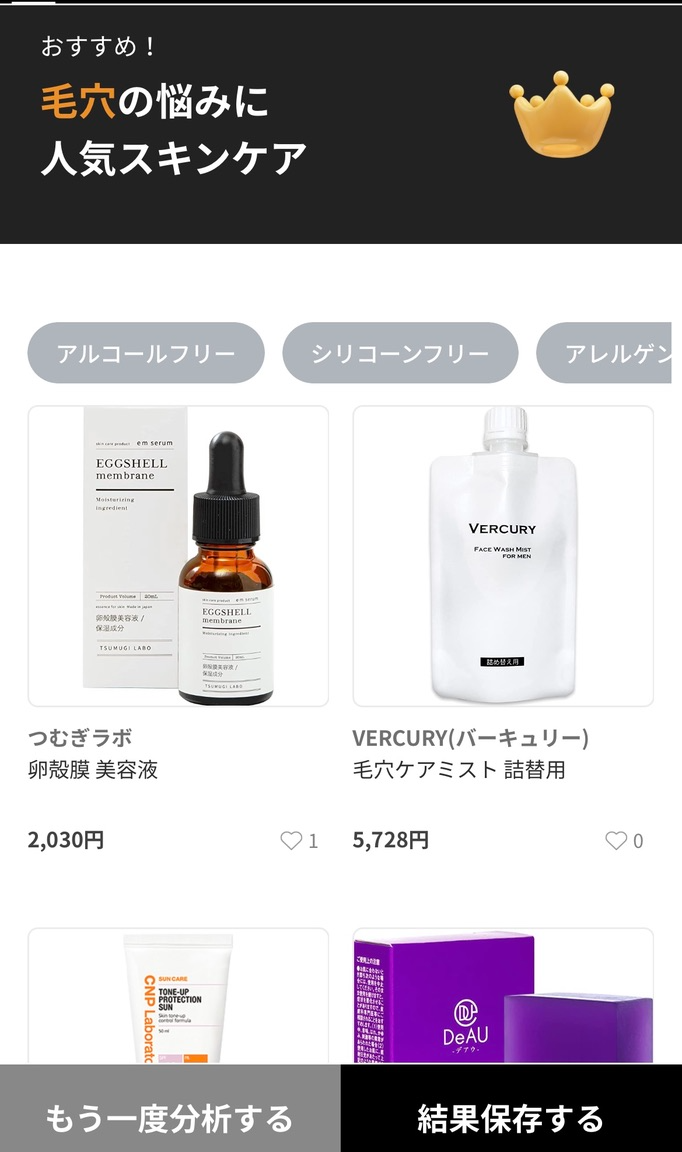
Task: Tap もう一度分析する to analyze again
Action: (x=169, y=1117)
